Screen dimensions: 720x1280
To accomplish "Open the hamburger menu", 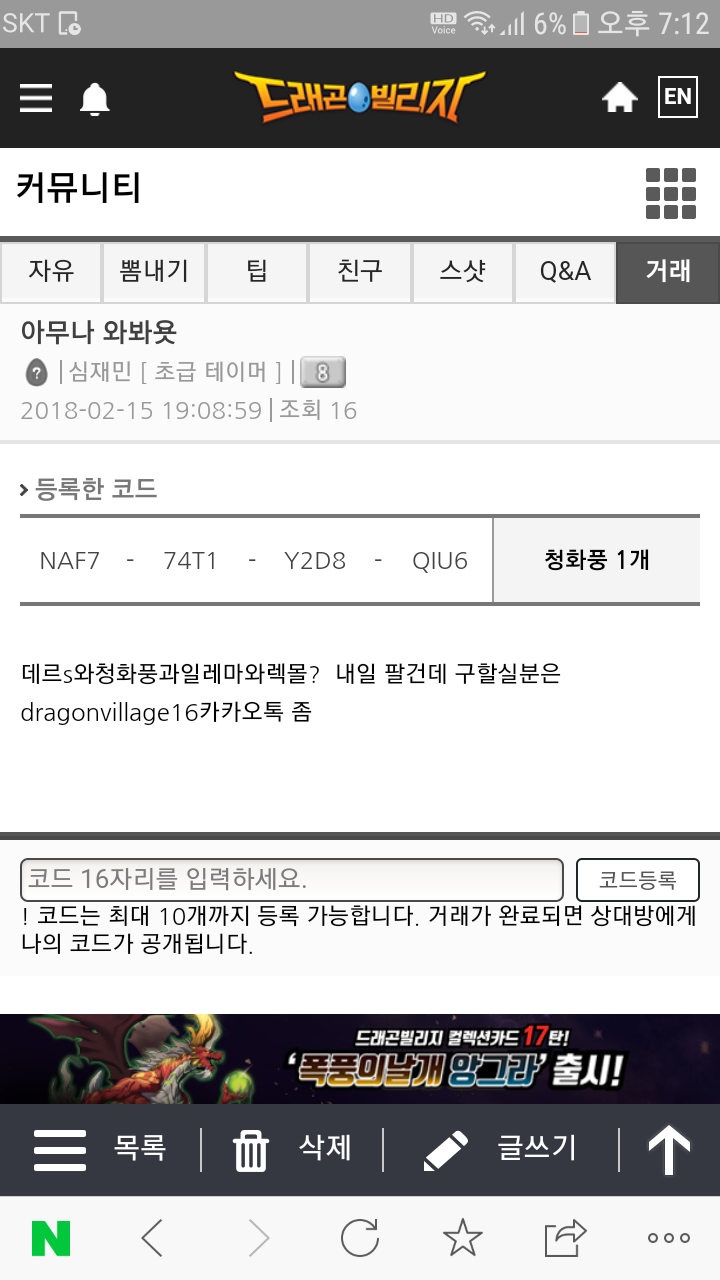I will click(36, 98).
